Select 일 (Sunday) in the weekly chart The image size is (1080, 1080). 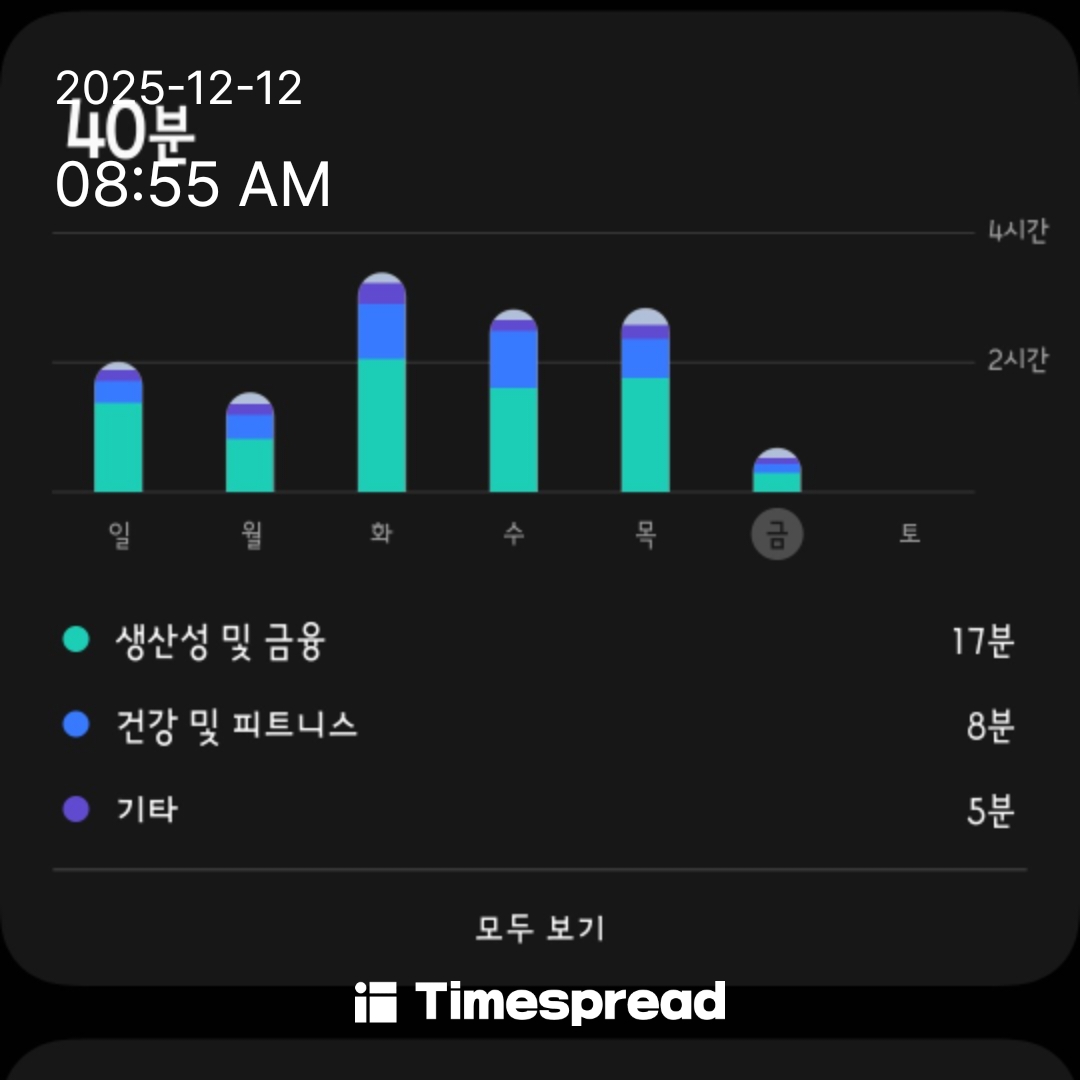[x=119, y=534]
